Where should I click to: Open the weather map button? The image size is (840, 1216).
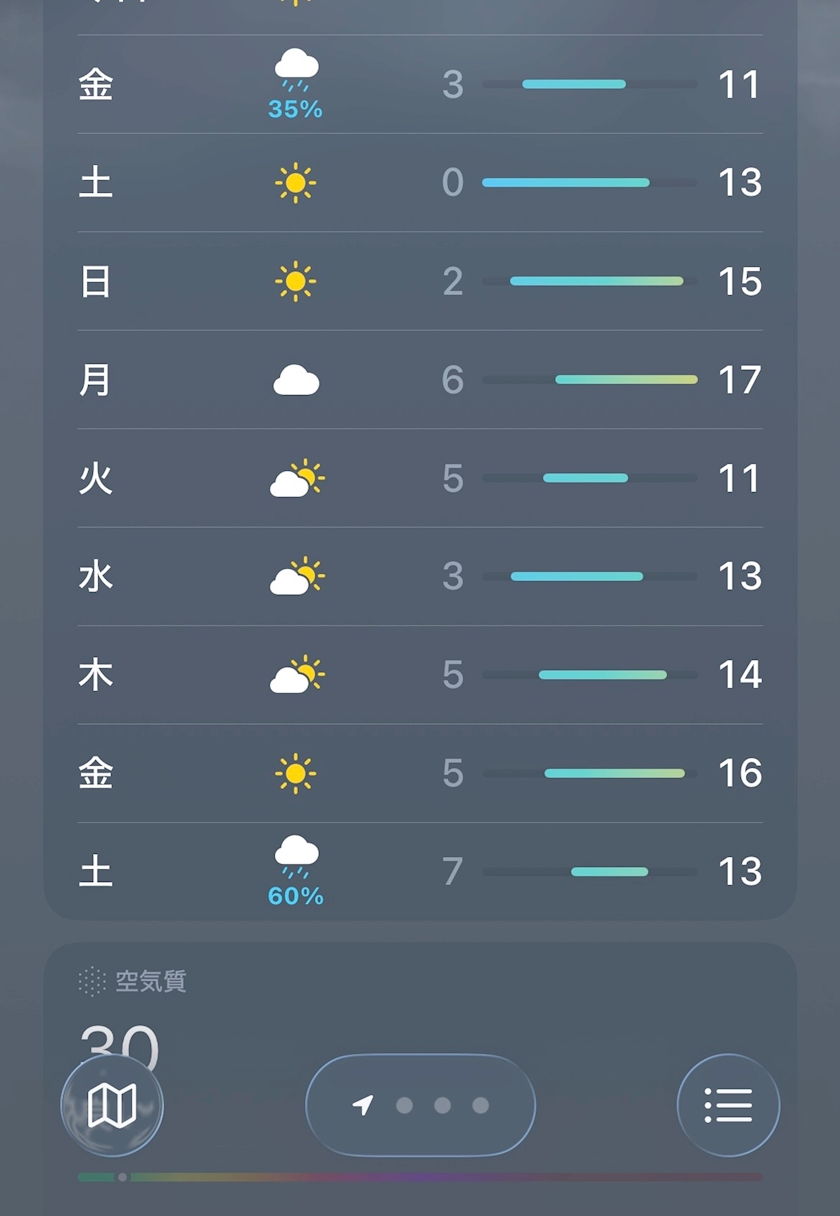[x=112, y=1106]
